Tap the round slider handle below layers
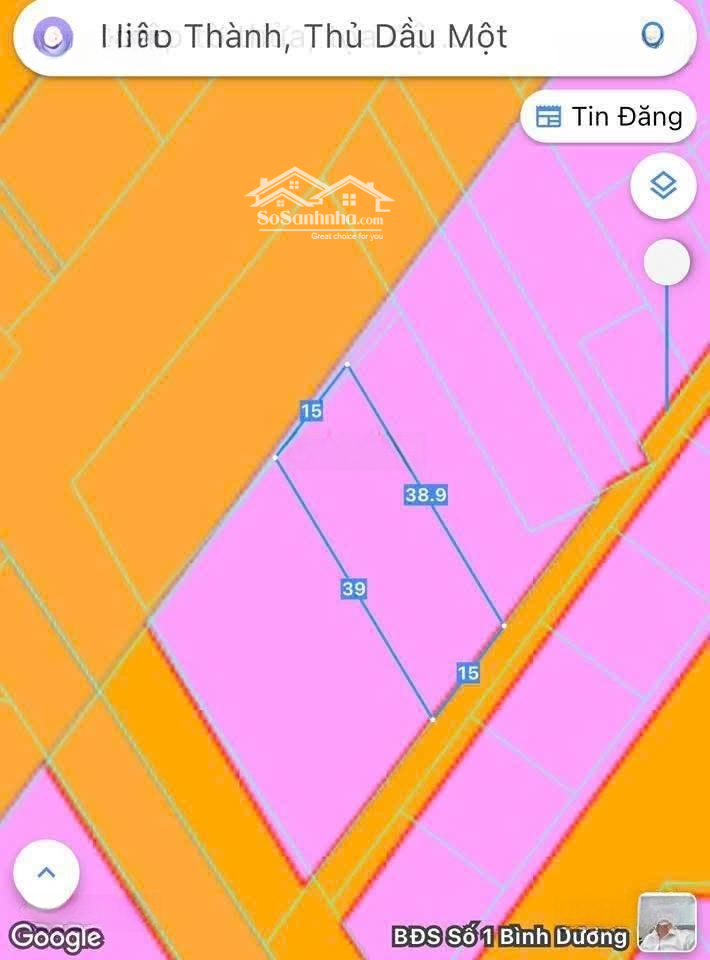710x960 pixels. pyautogui.click(x=666, y=263)
